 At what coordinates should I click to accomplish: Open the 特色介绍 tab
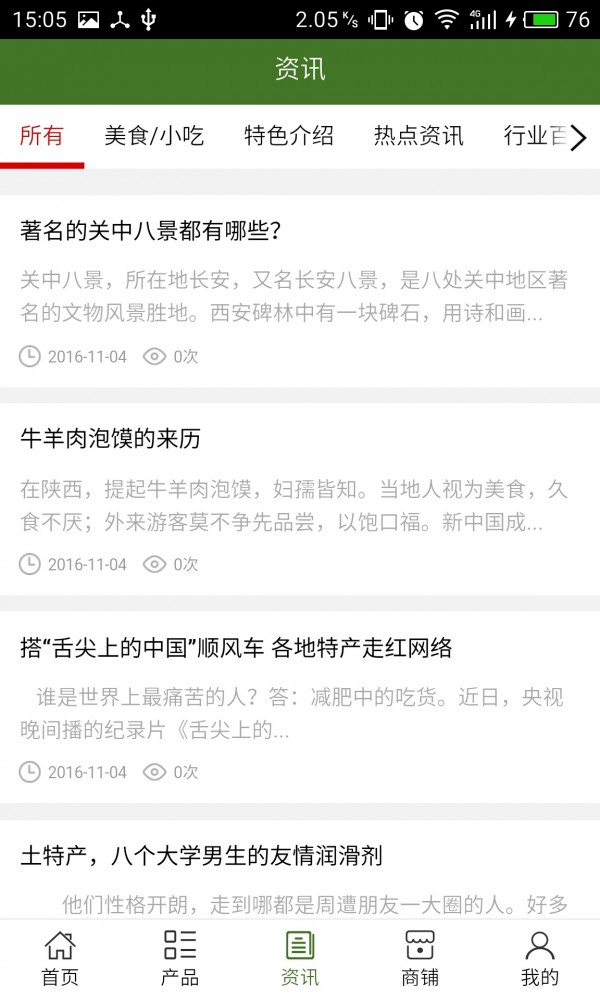pos(289,136)
